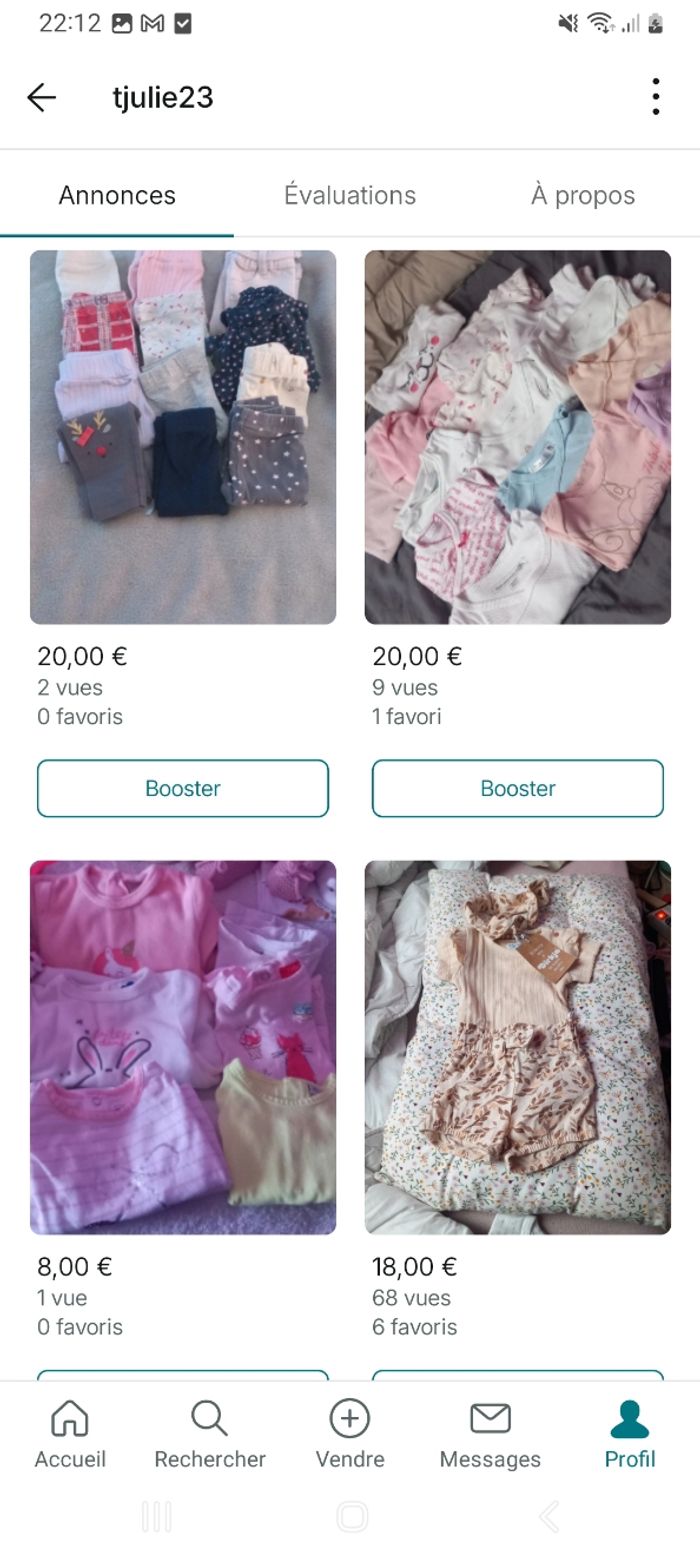This screenshot has width=700, height=1560.
Task: Open the three-dot overflow menu
Action: (x=655, y=97)
